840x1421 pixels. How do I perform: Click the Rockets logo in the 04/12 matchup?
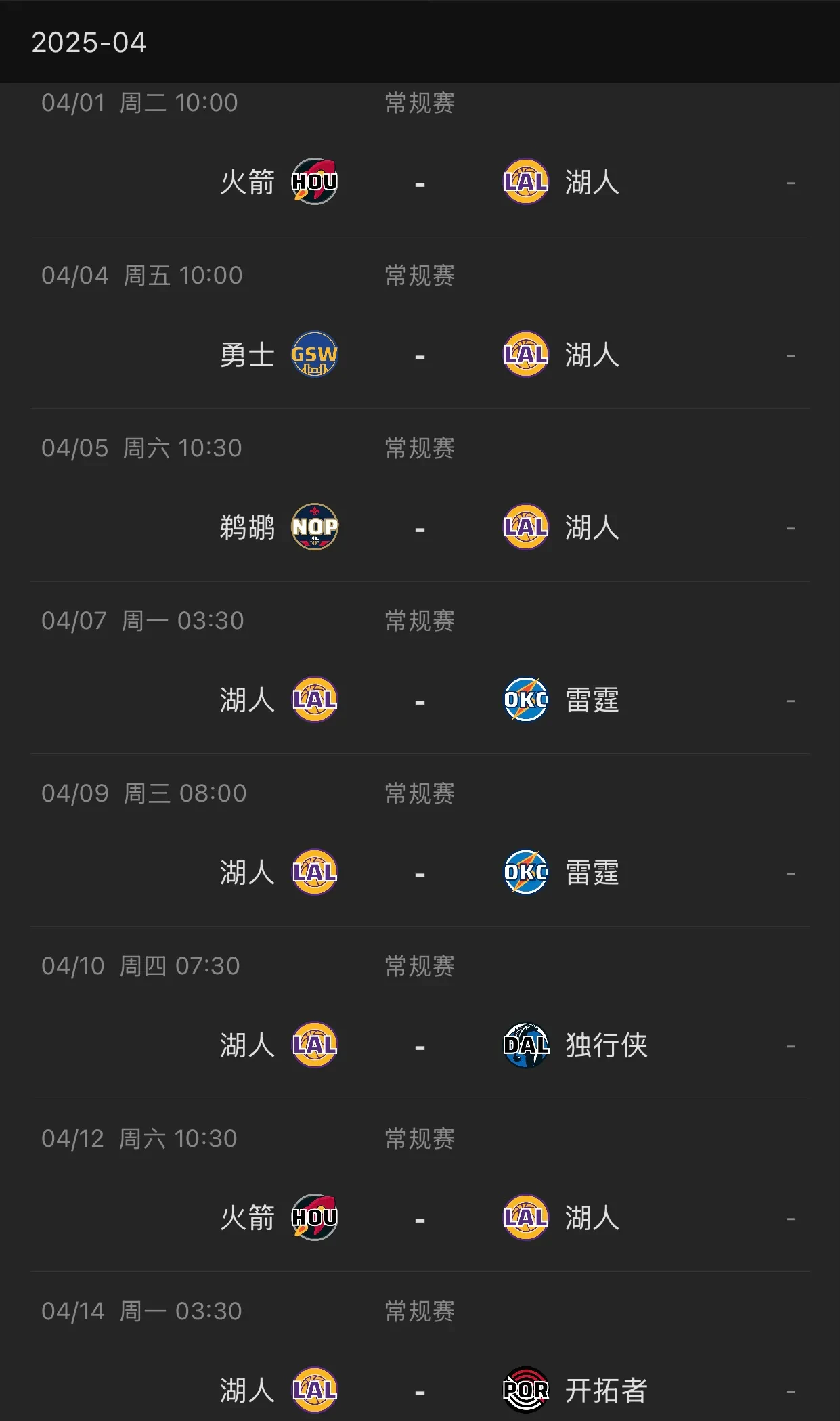coord(315,1217)
